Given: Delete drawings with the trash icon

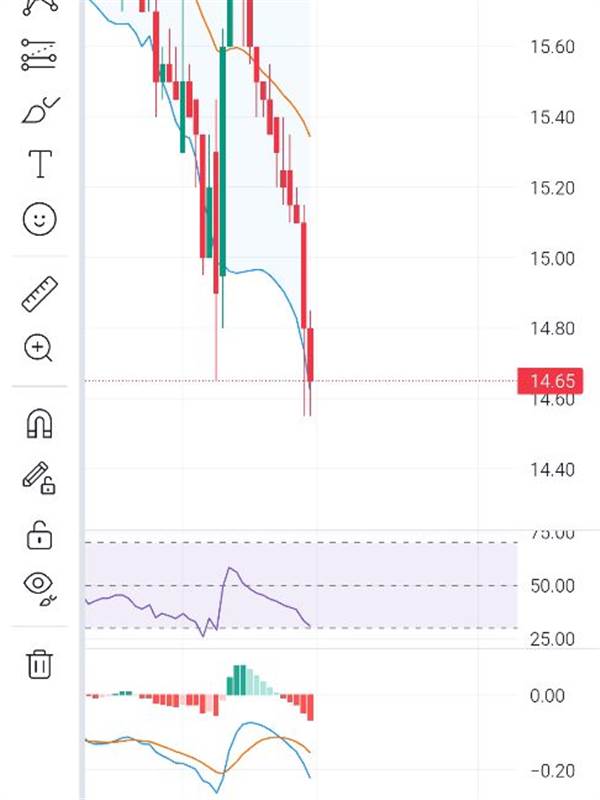Looking at the screenshot, I should tap(39, 664).
